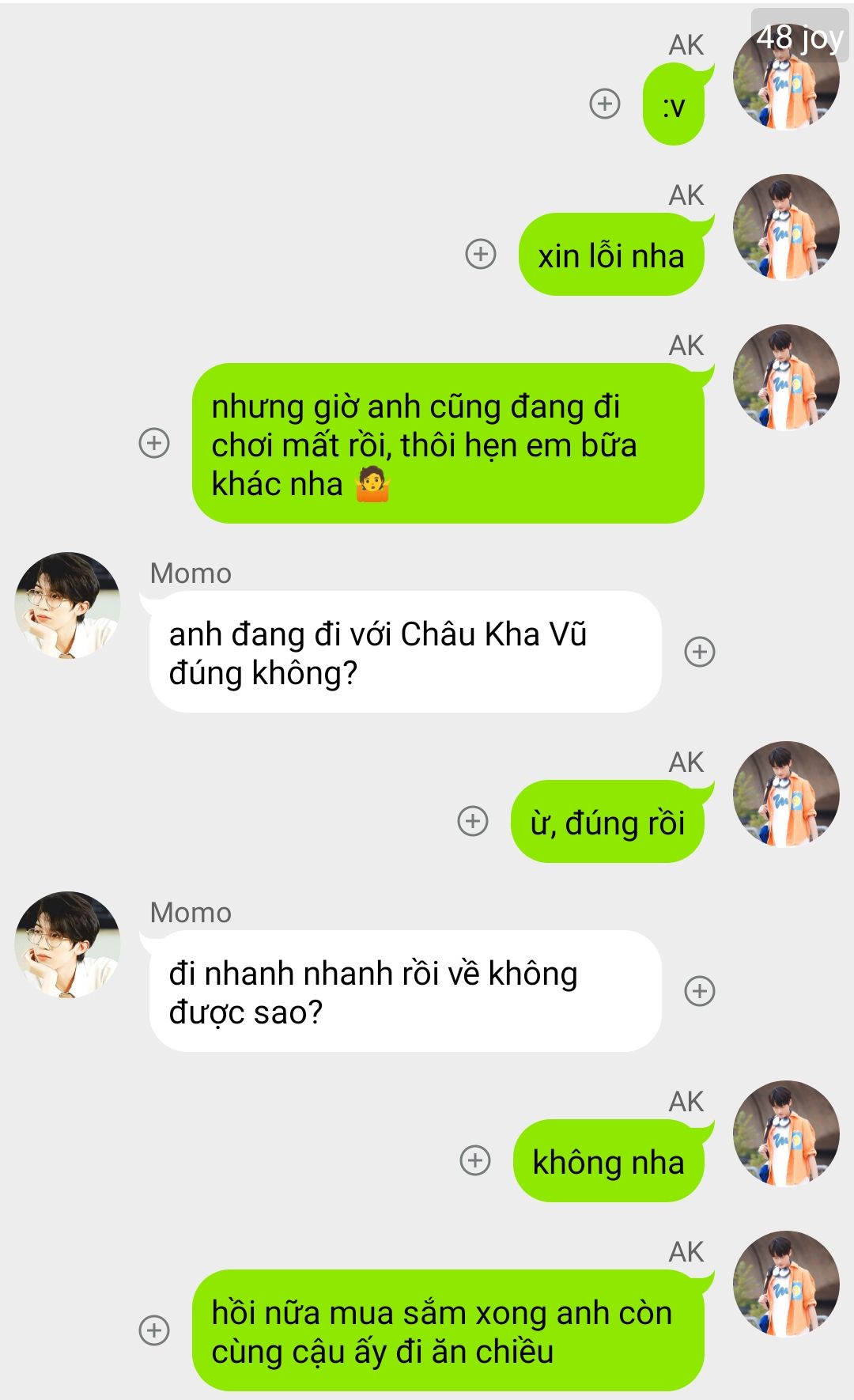Open the plus icon beside 'nhưng giờ anh cũng đang đi chơi' message
The image size is (854, 1400).
point(154,443)
